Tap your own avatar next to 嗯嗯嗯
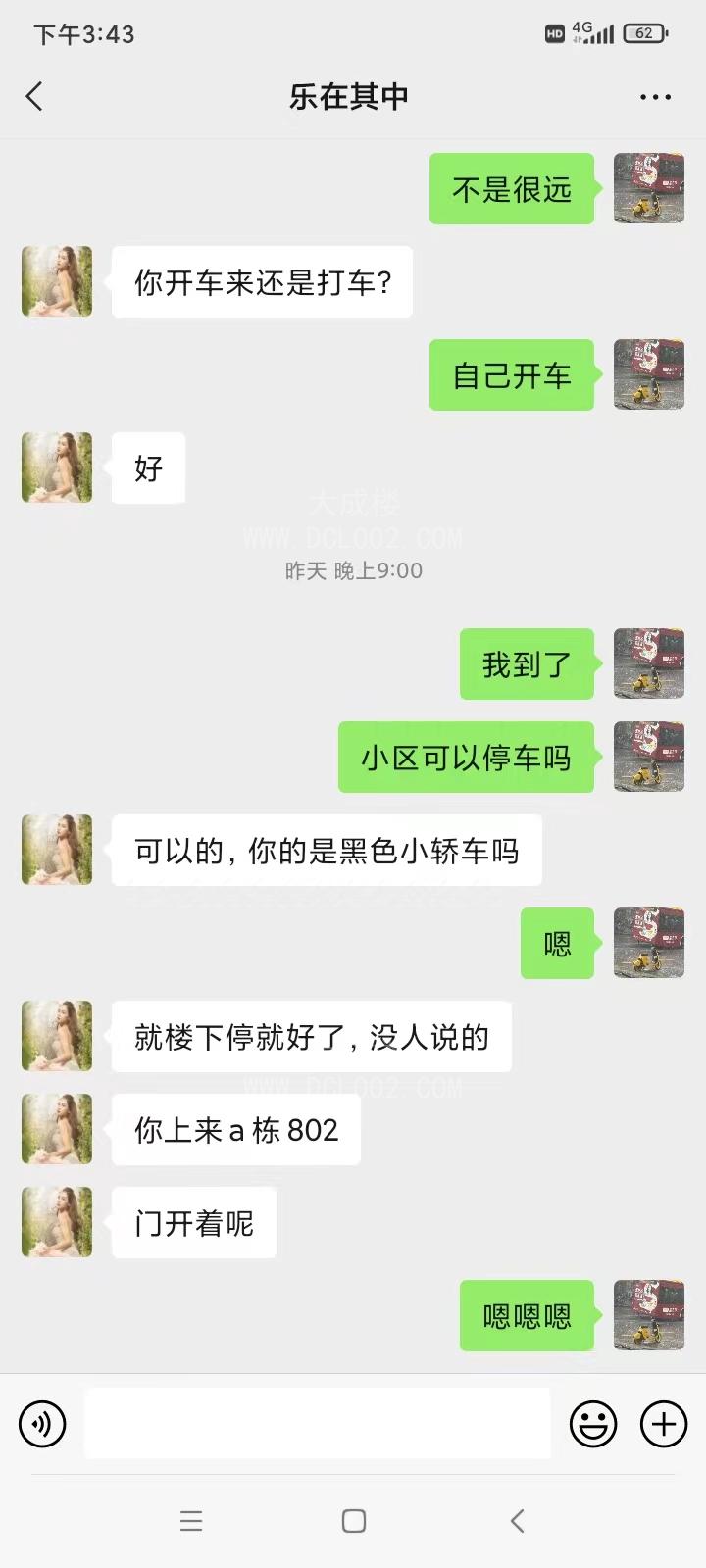 click(x=648, y=1315)
